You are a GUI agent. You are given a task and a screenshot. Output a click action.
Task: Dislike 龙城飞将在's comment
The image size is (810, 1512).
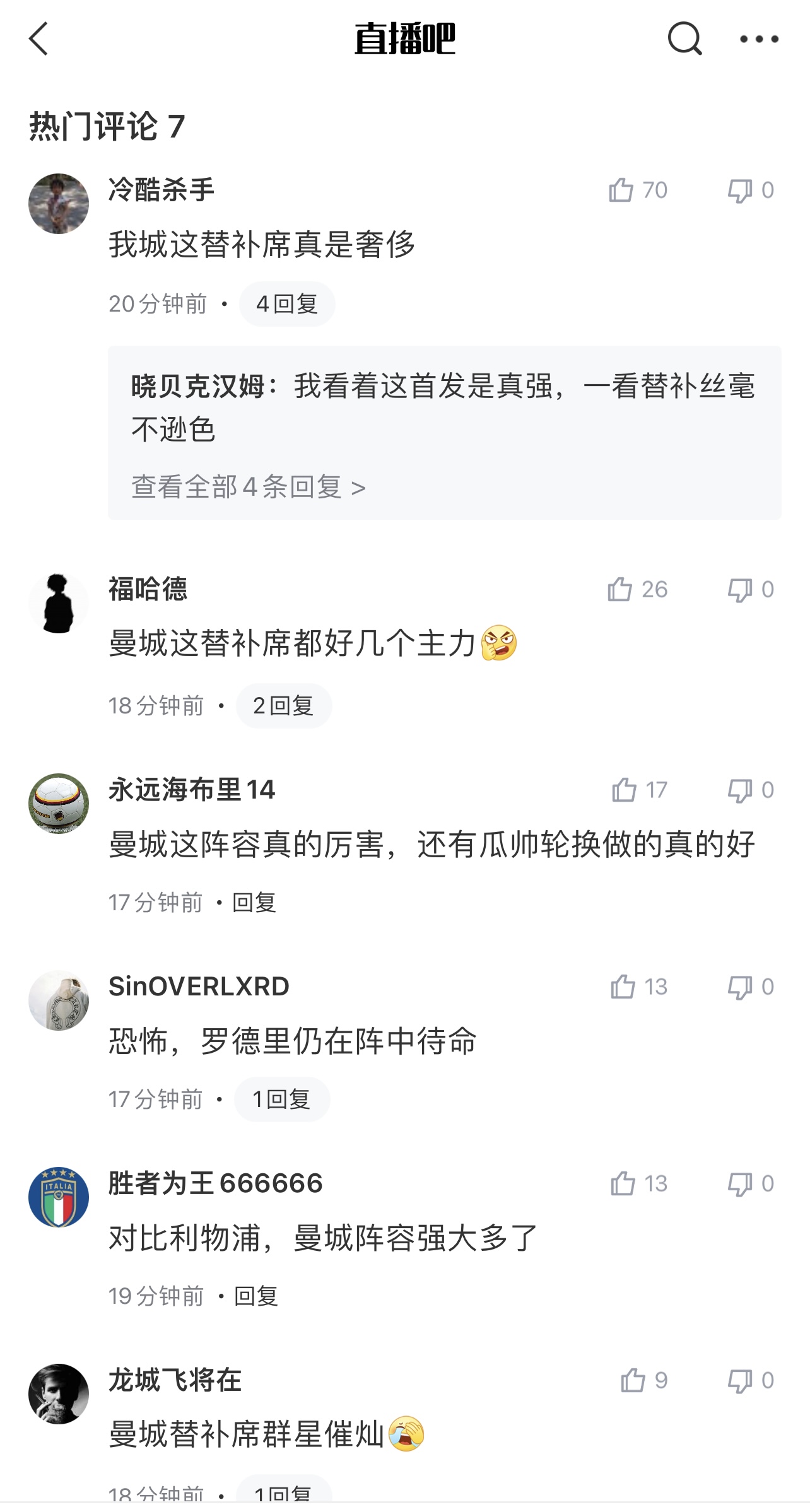click(740, 1380)
